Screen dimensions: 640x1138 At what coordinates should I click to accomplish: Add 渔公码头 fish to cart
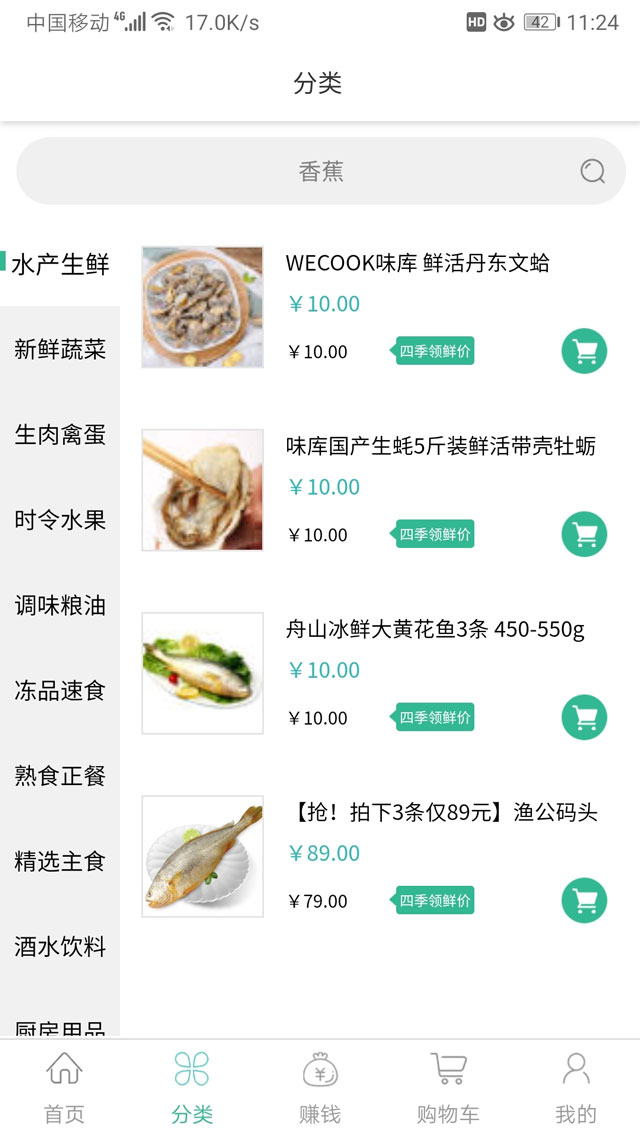point(584,900)
